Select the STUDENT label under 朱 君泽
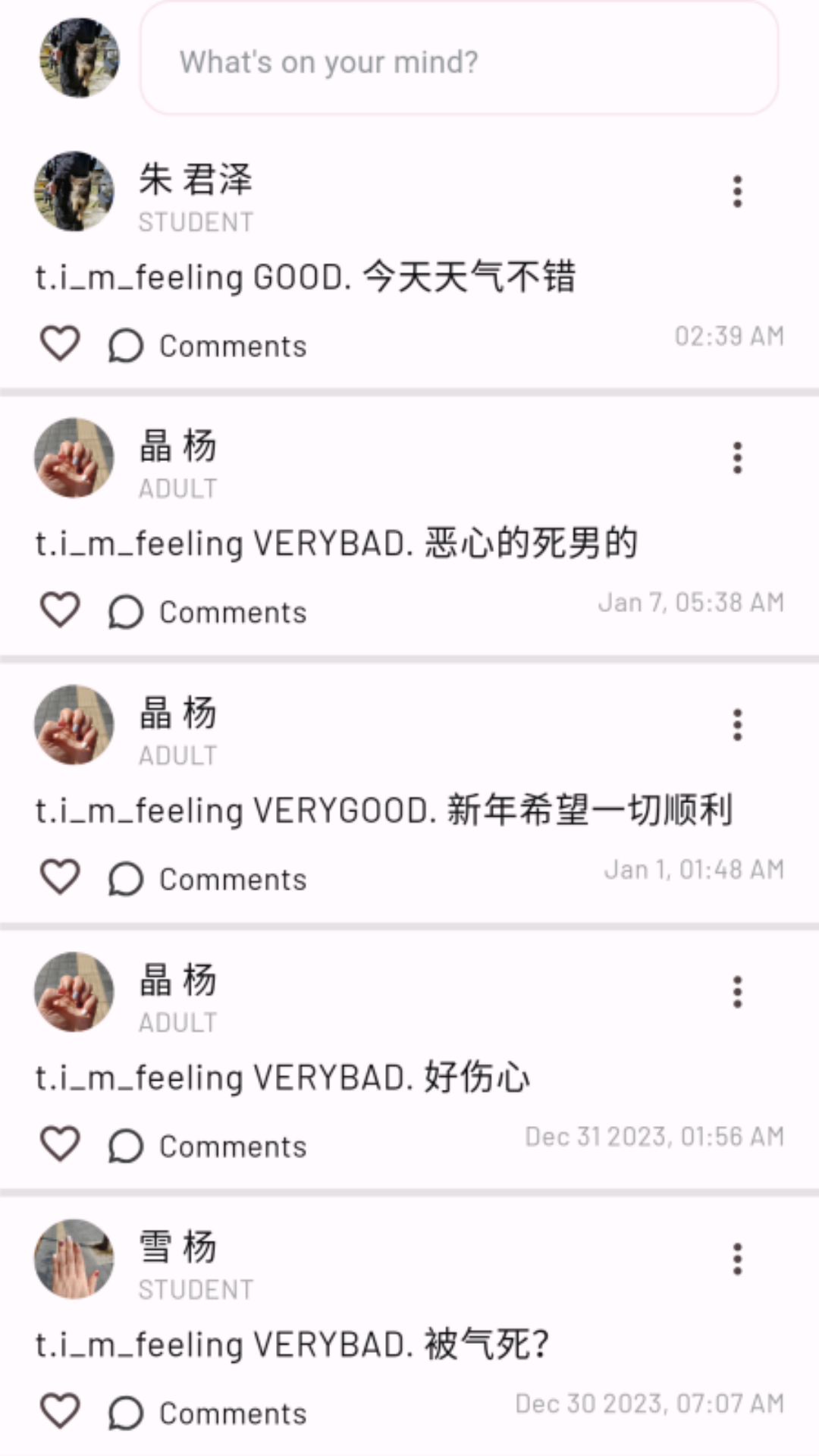The width and height of the screenshot is (819, 1456). tap(196, 221)
